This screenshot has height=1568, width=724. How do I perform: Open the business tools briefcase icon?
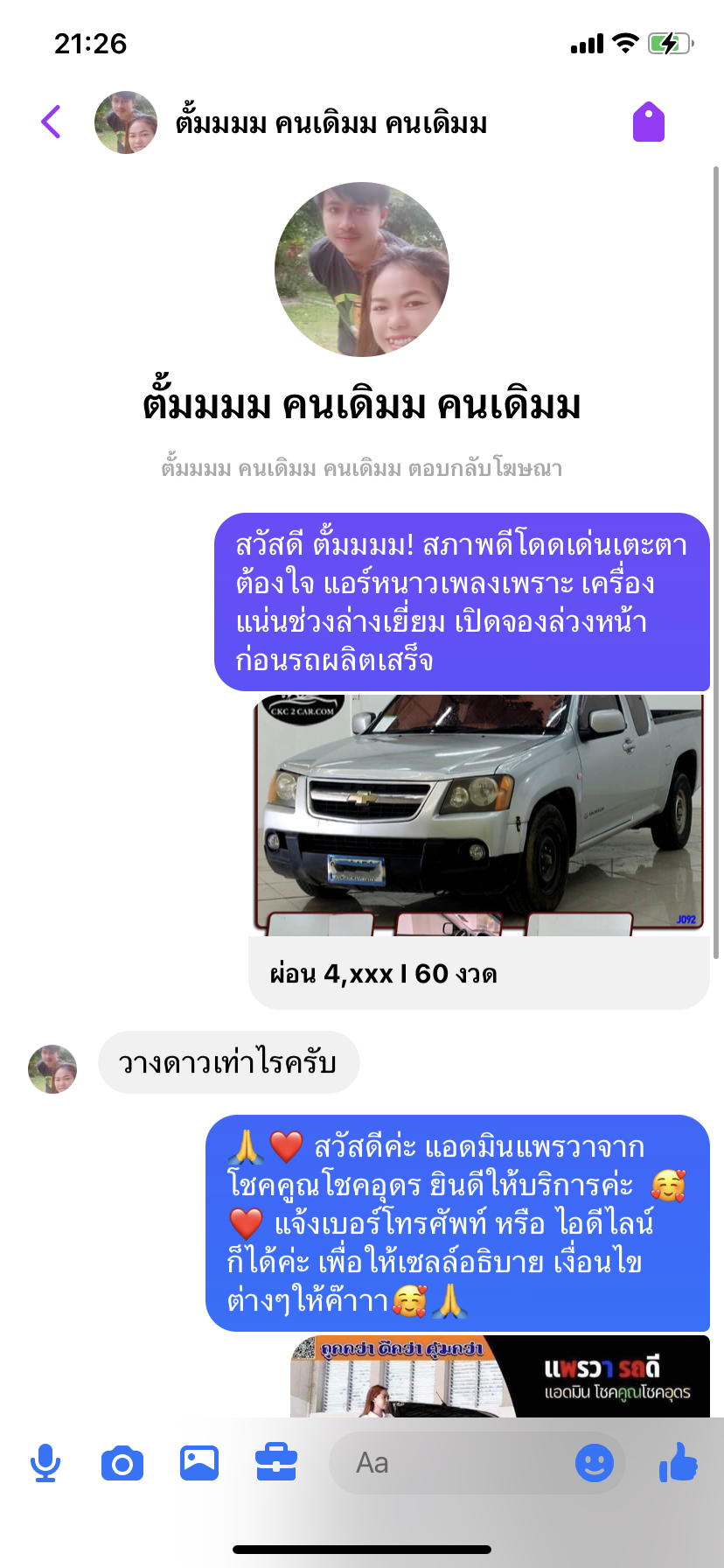[276, 1463]
